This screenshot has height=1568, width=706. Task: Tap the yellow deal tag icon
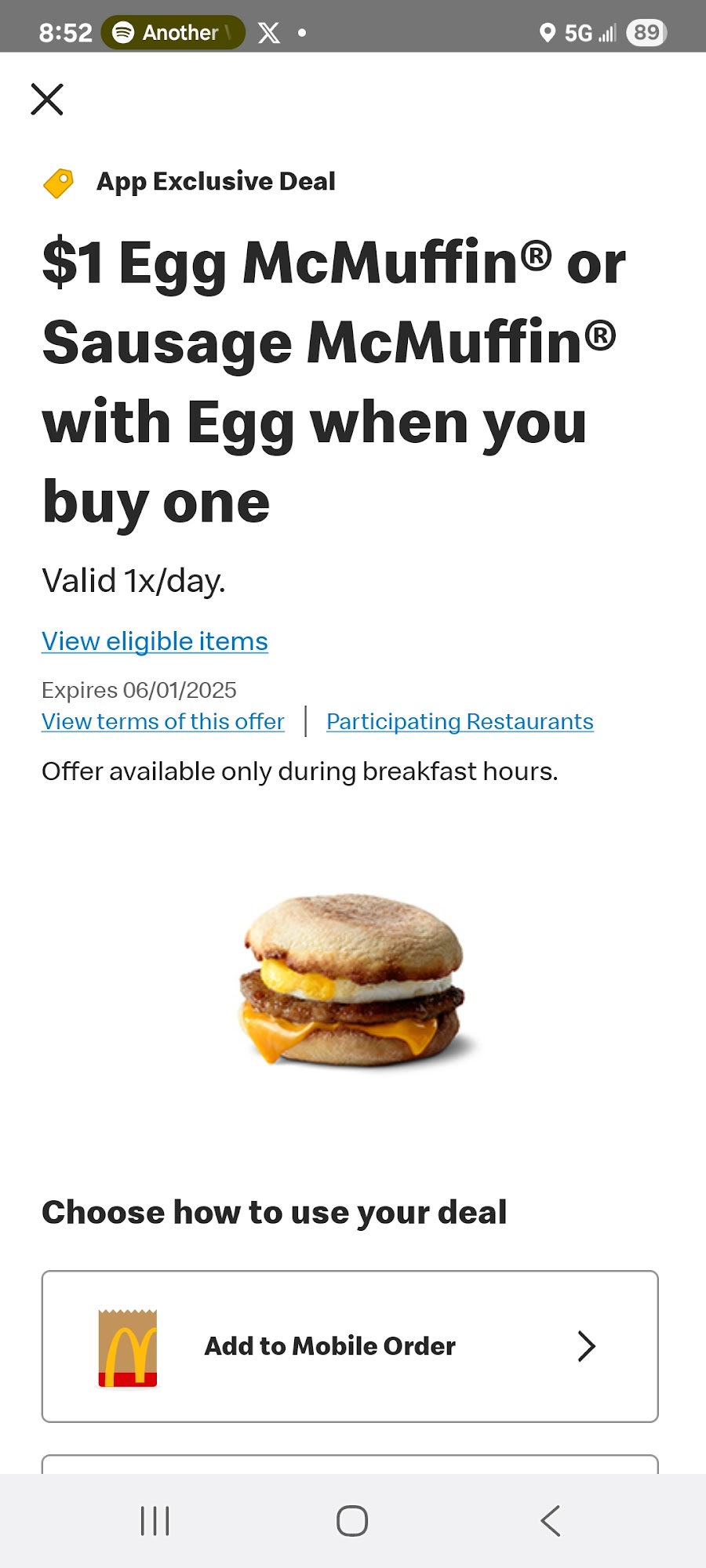[58, 183]
